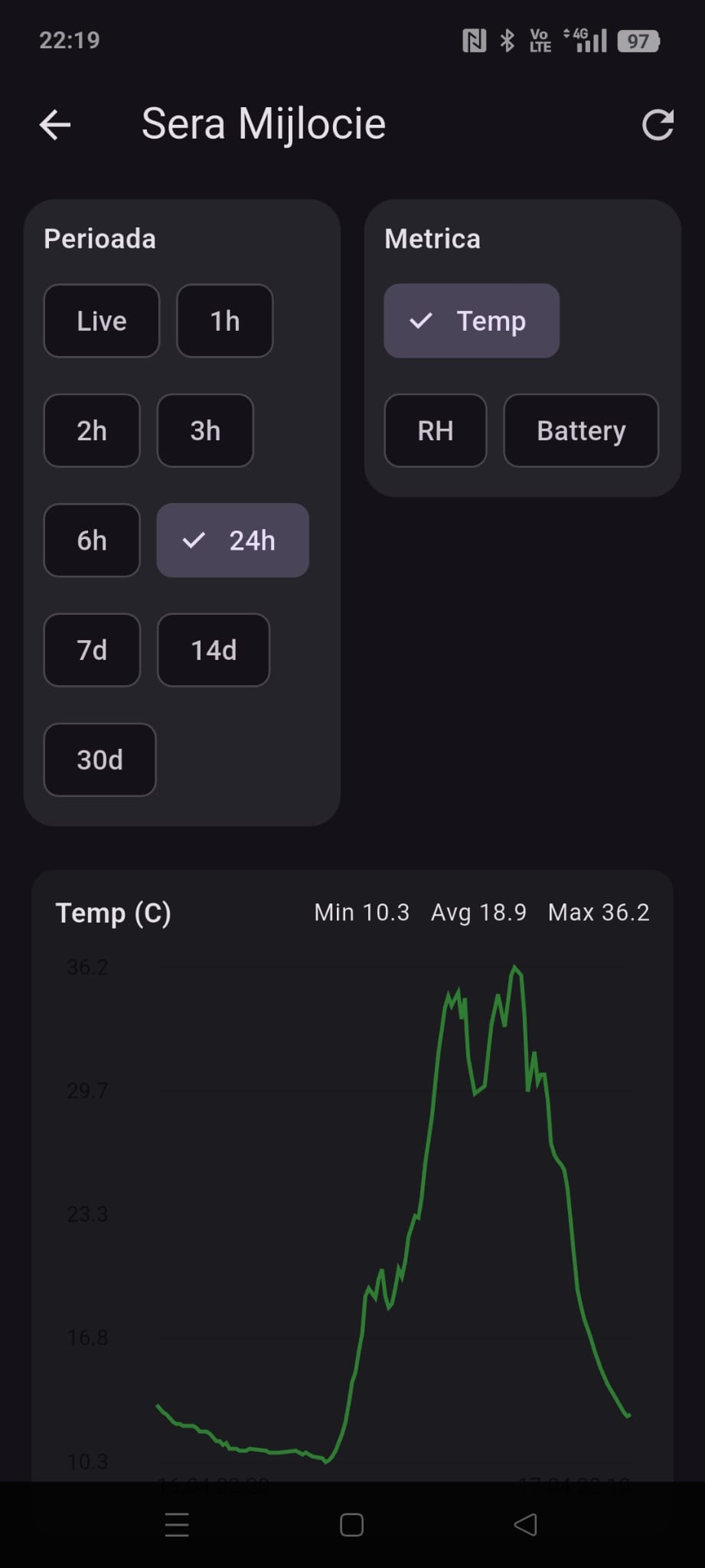
Task: Pick the 3h period chip
Action: (x=205, y=430)
